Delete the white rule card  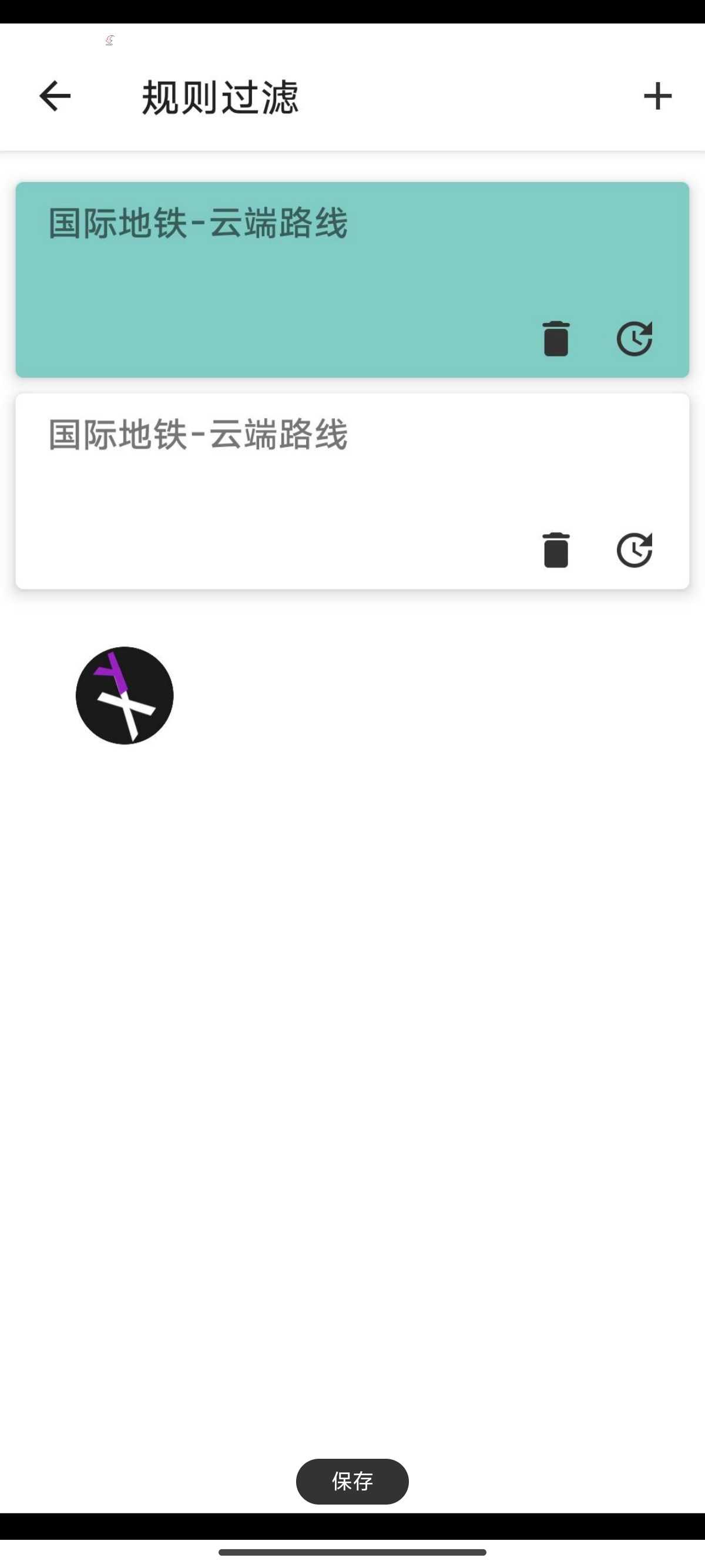(555, 550)
